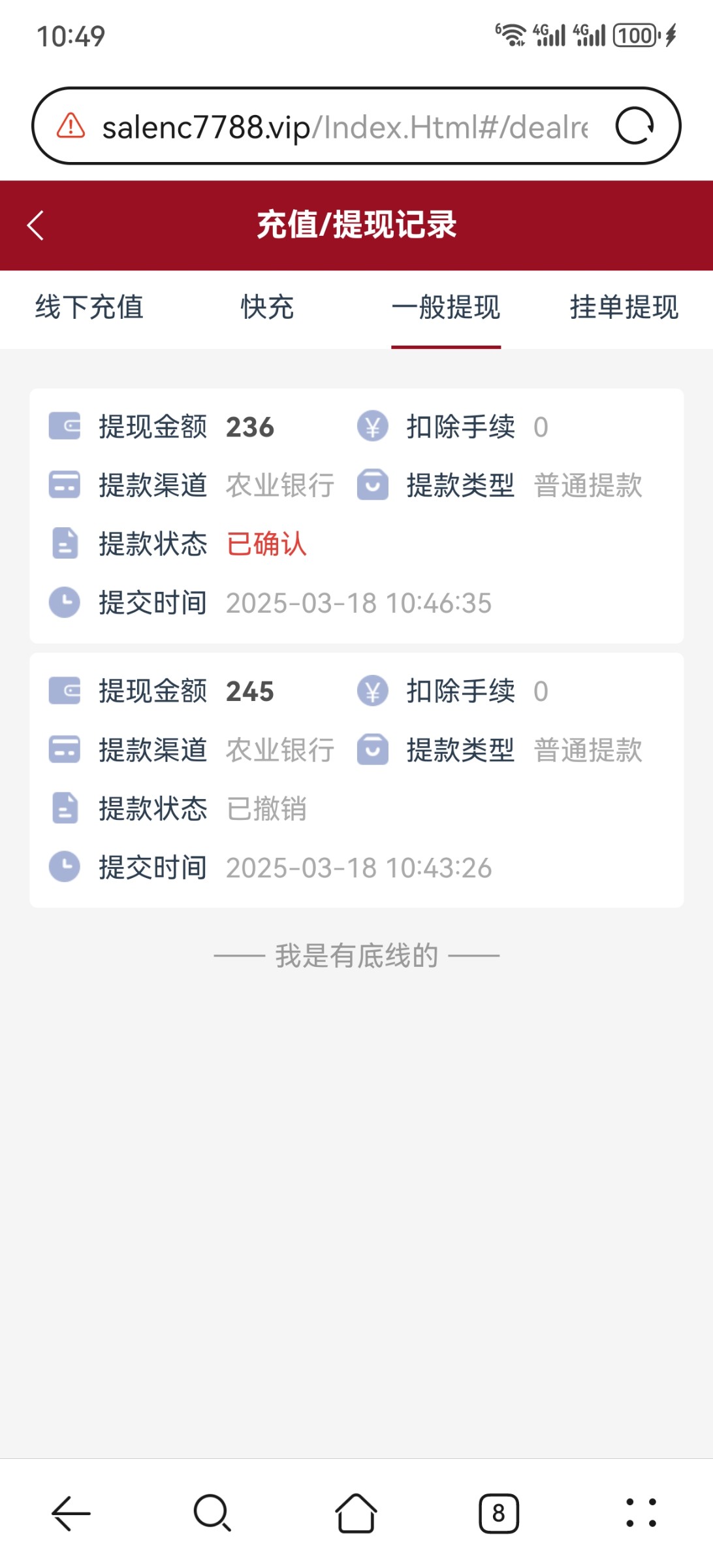Go to browser home page

click(x=356, y=1513)
